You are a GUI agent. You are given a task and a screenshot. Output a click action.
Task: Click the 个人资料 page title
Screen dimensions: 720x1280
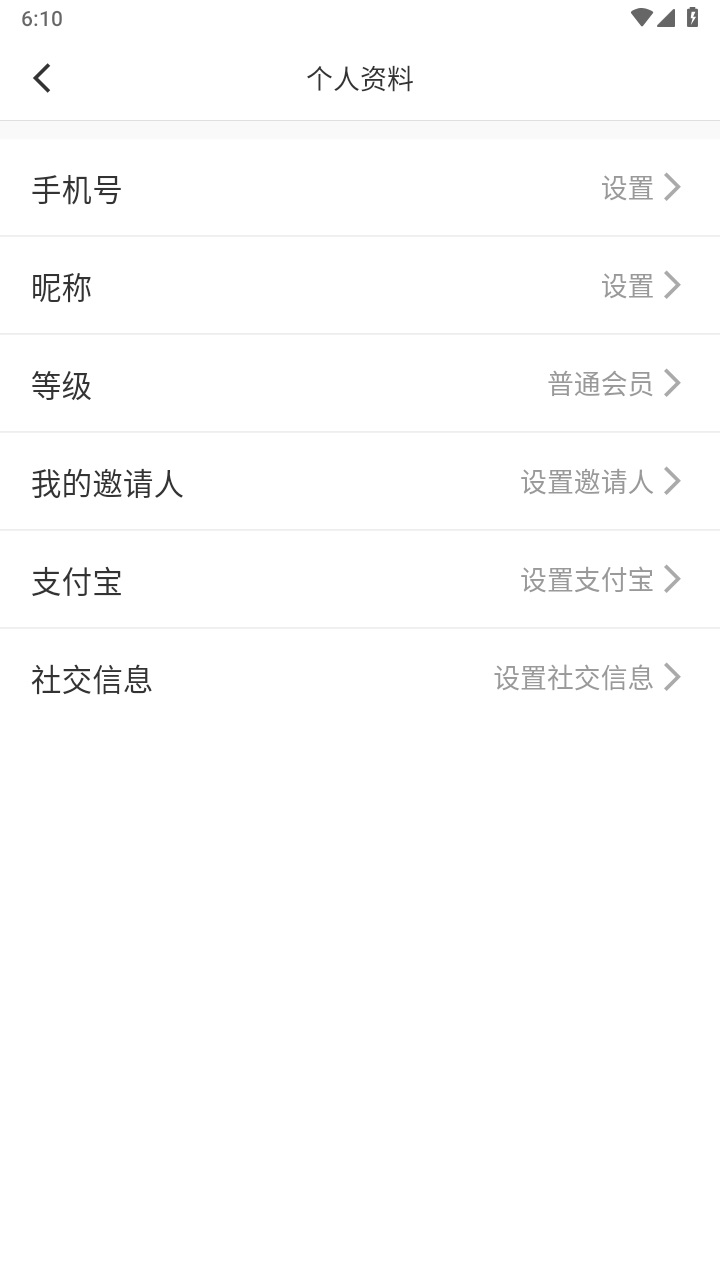click(x=360, y=79)
